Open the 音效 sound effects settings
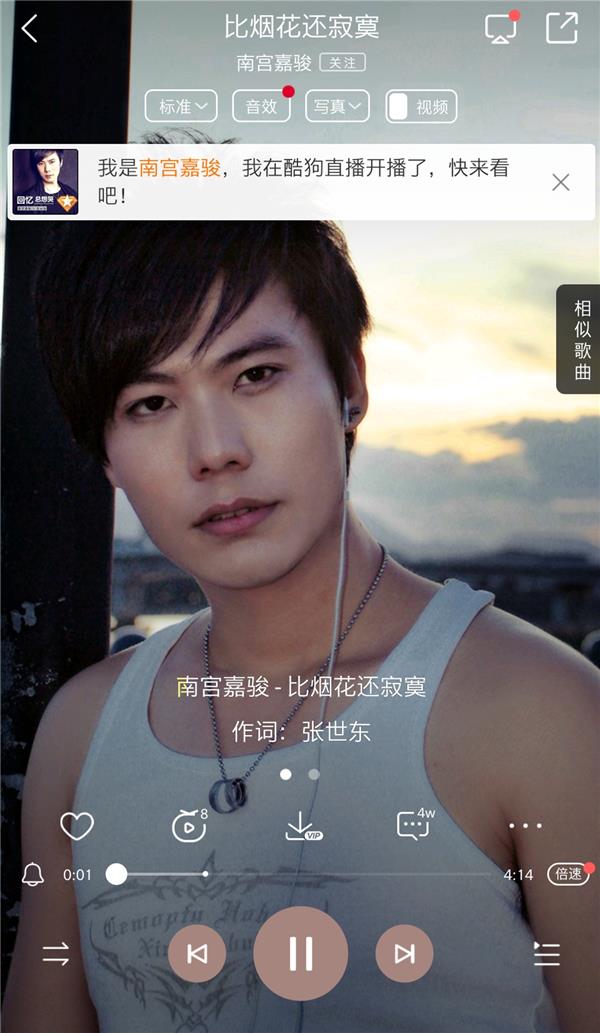This screenshot has width=600, height=1033. [261, 106]
